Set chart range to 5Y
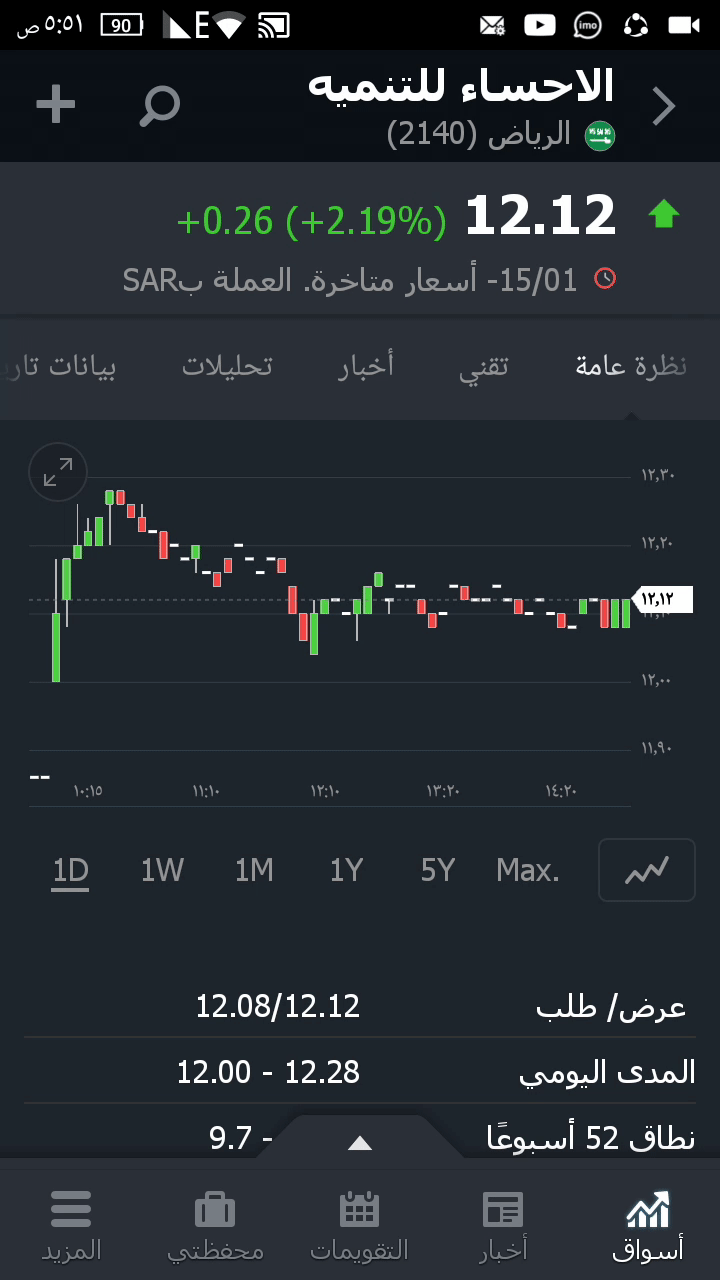Screen dimensions: 720x1280 [x=438, y=871]
